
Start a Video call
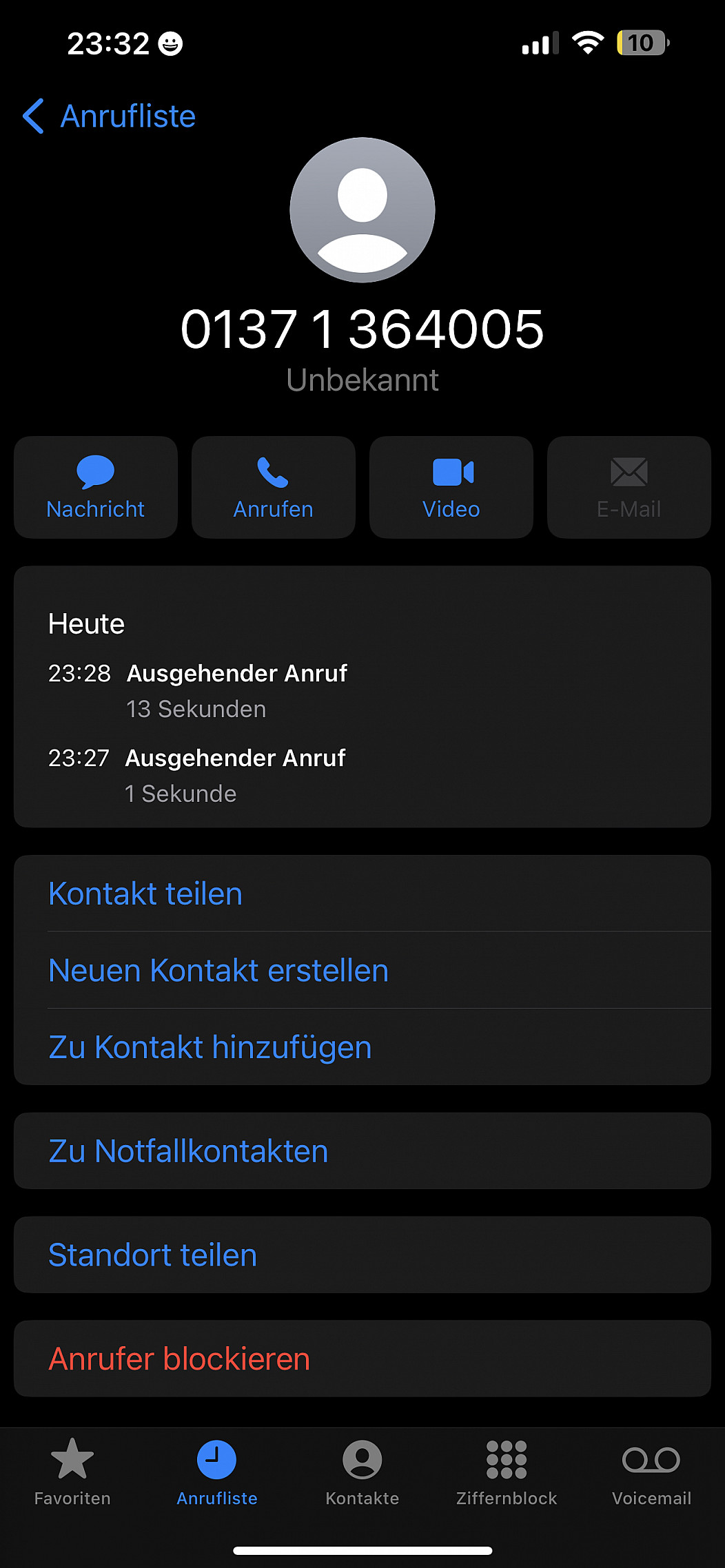coord(451,487)
